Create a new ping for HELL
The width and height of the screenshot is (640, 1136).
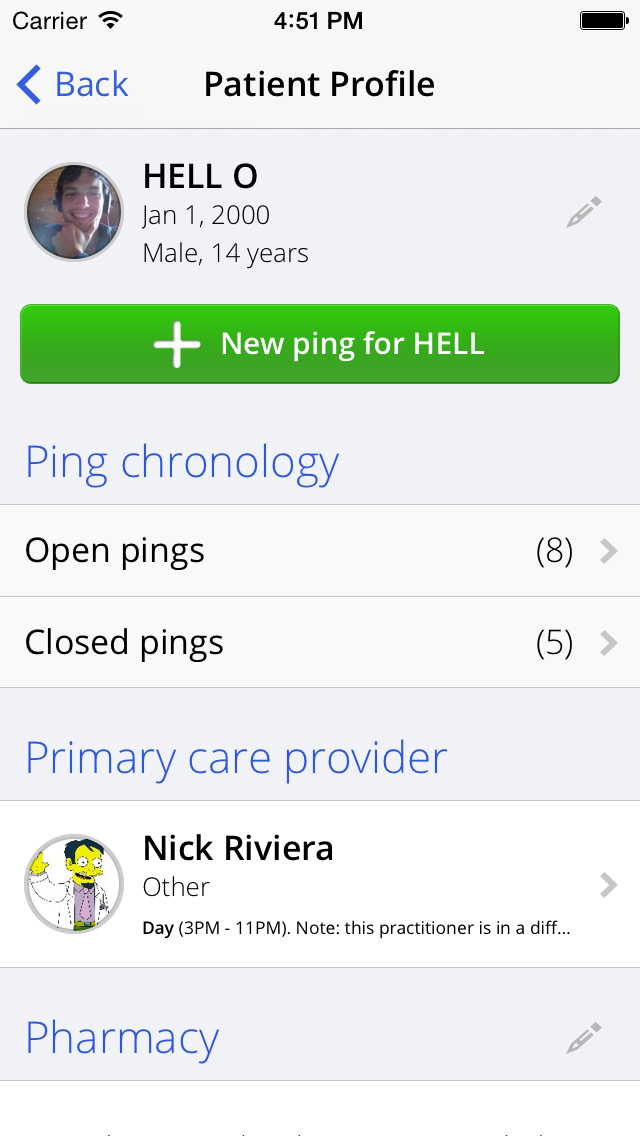click(x=320, y=343)
